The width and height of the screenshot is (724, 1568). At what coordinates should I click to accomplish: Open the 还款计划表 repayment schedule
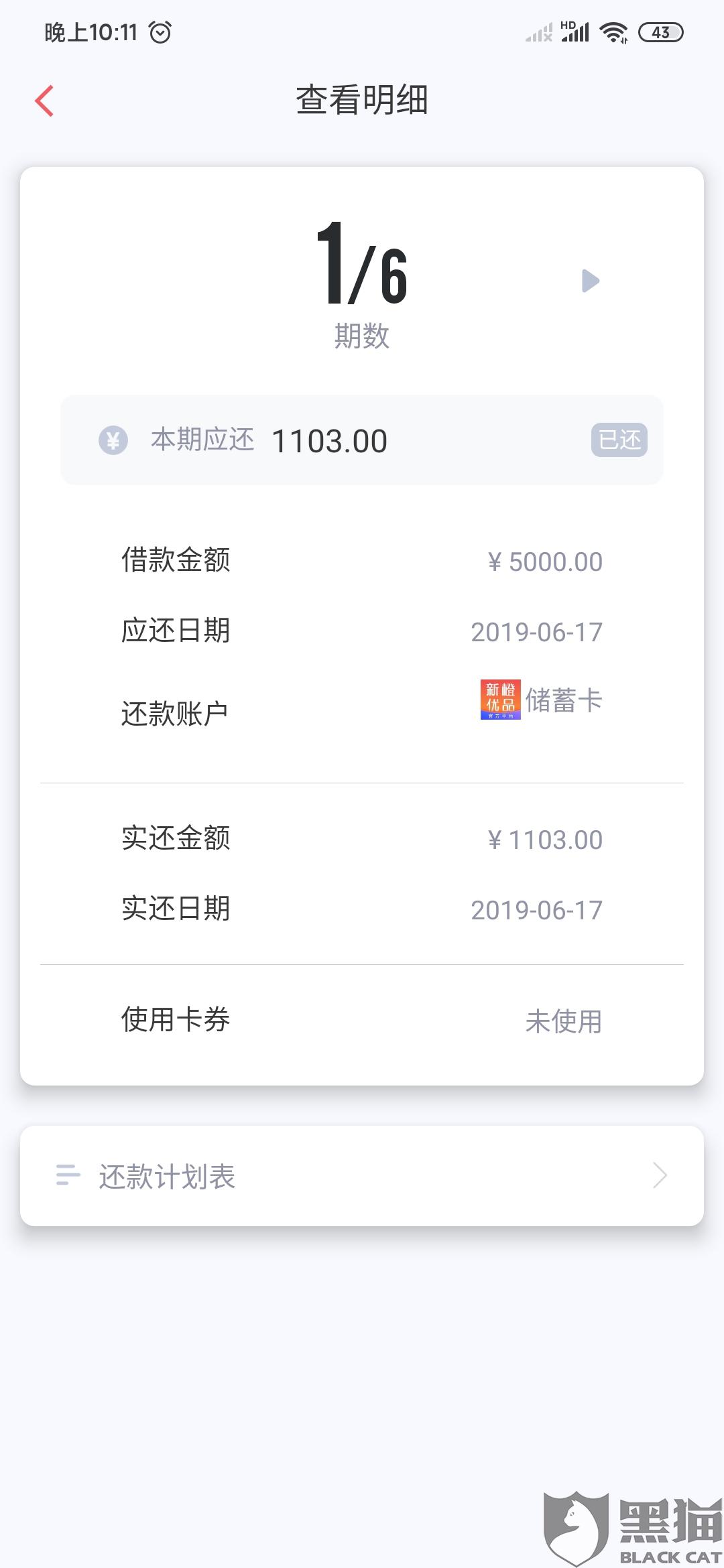(x=362, y=1176)
